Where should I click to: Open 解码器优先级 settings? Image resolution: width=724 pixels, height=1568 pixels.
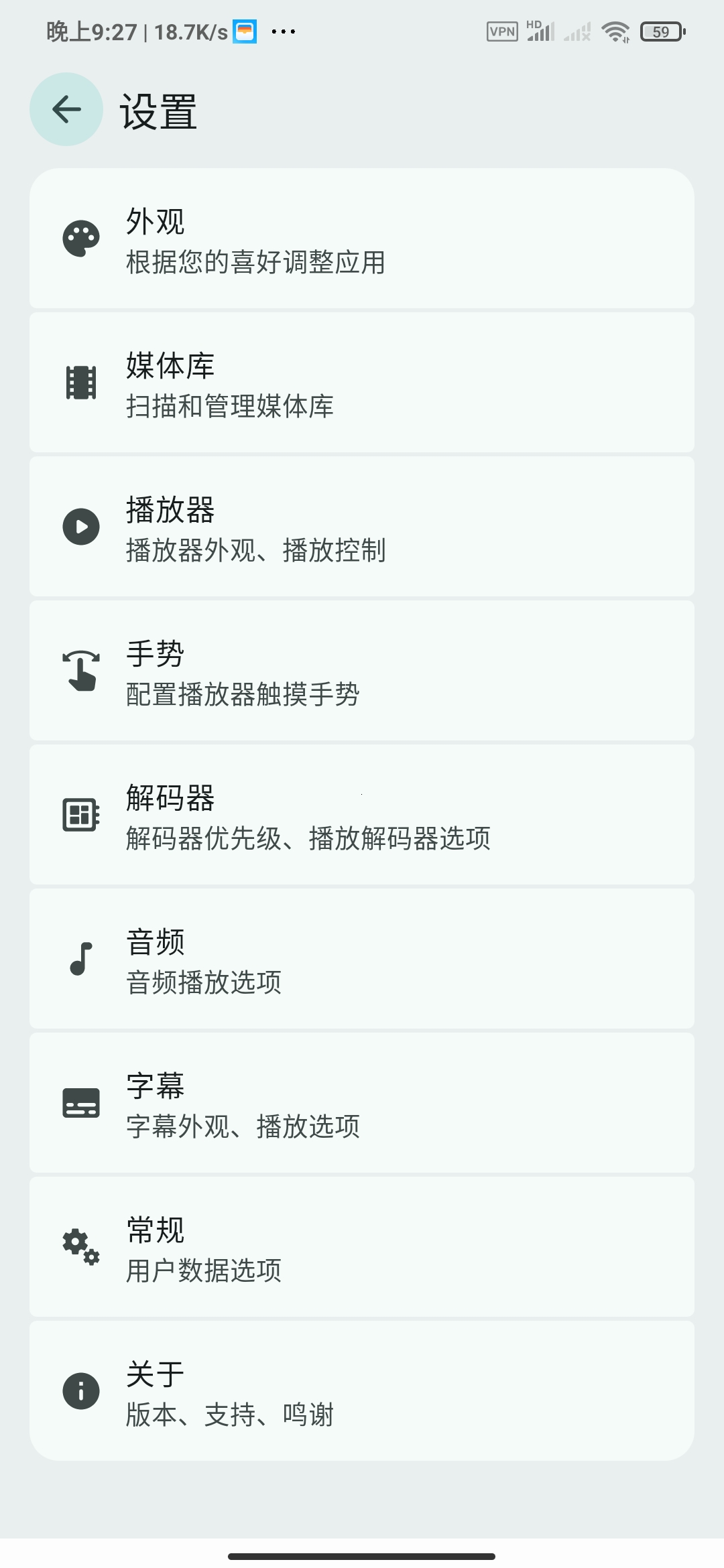click(362, 815)
